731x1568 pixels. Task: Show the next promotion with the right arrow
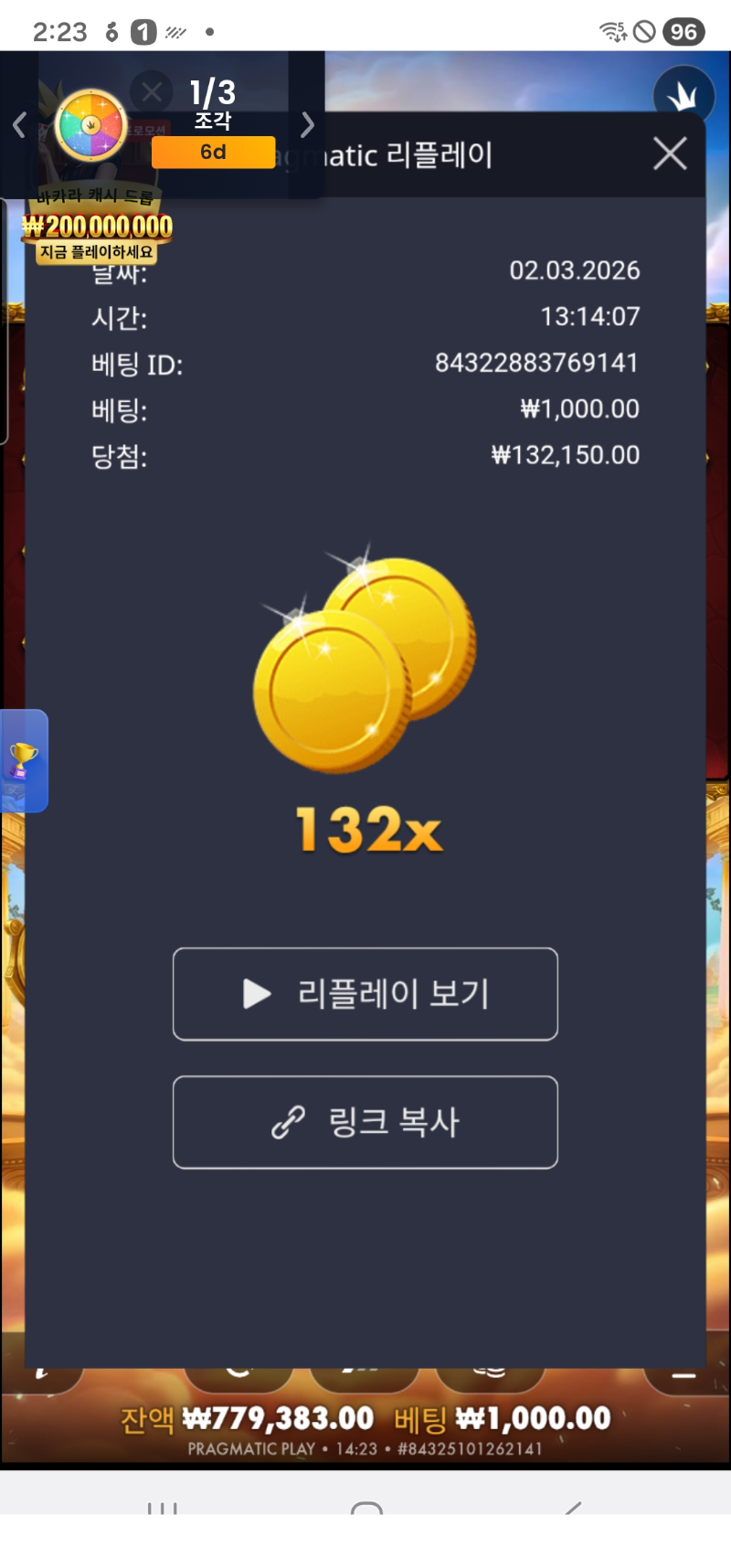[308, 124]
